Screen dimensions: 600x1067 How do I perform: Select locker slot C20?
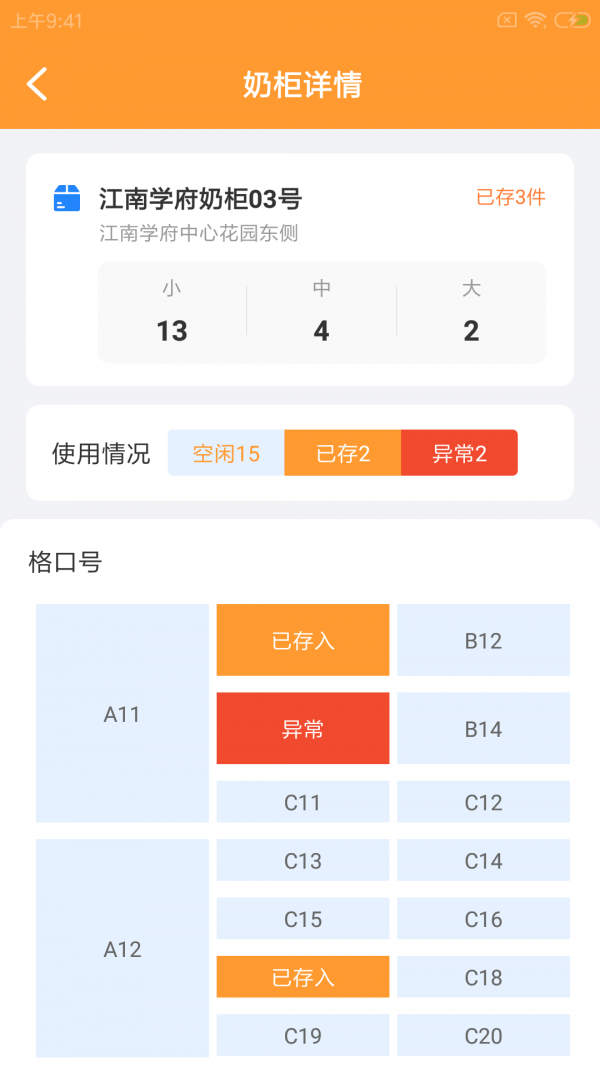[483, 1036]
